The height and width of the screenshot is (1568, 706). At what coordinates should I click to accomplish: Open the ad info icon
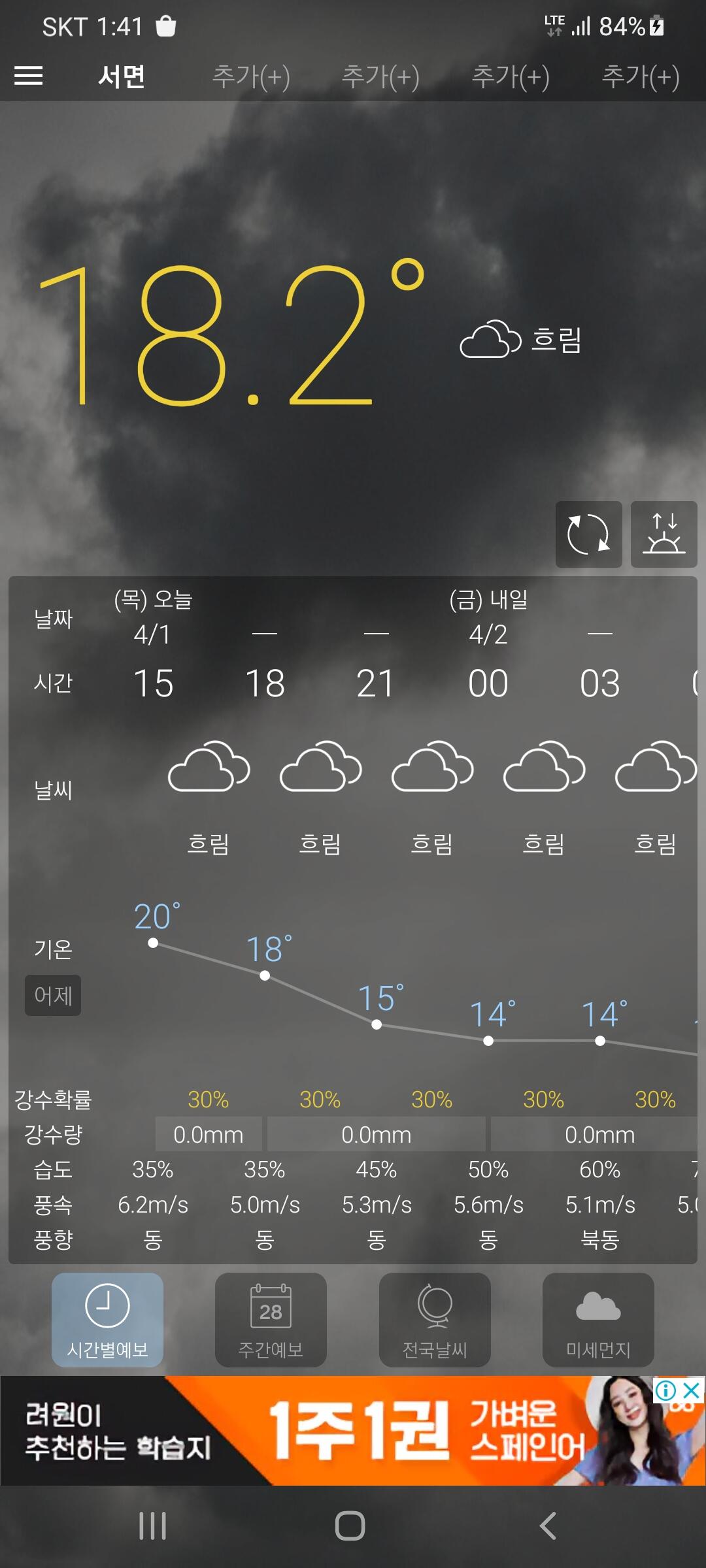665,1390
